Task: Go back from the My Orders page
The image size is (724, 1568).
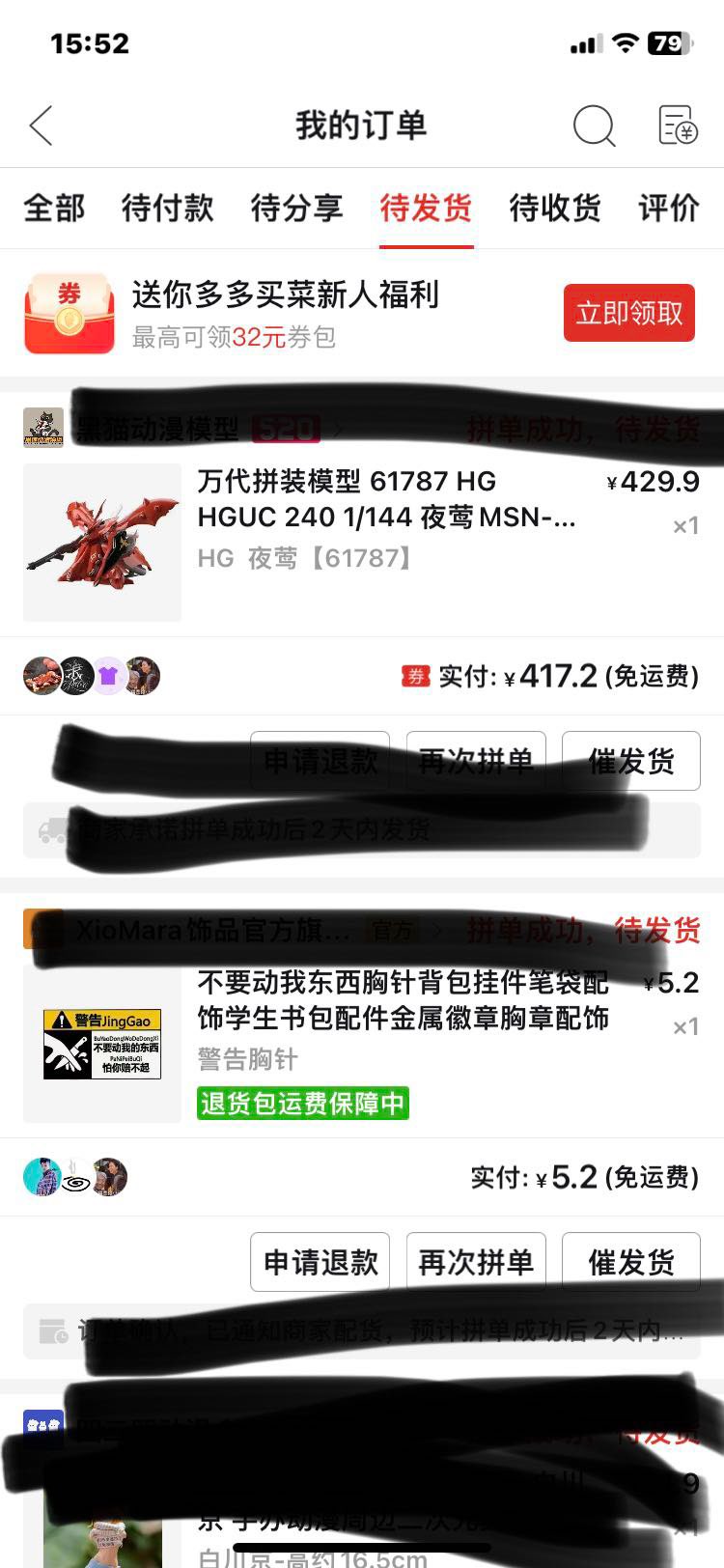Action: [42, 126]
